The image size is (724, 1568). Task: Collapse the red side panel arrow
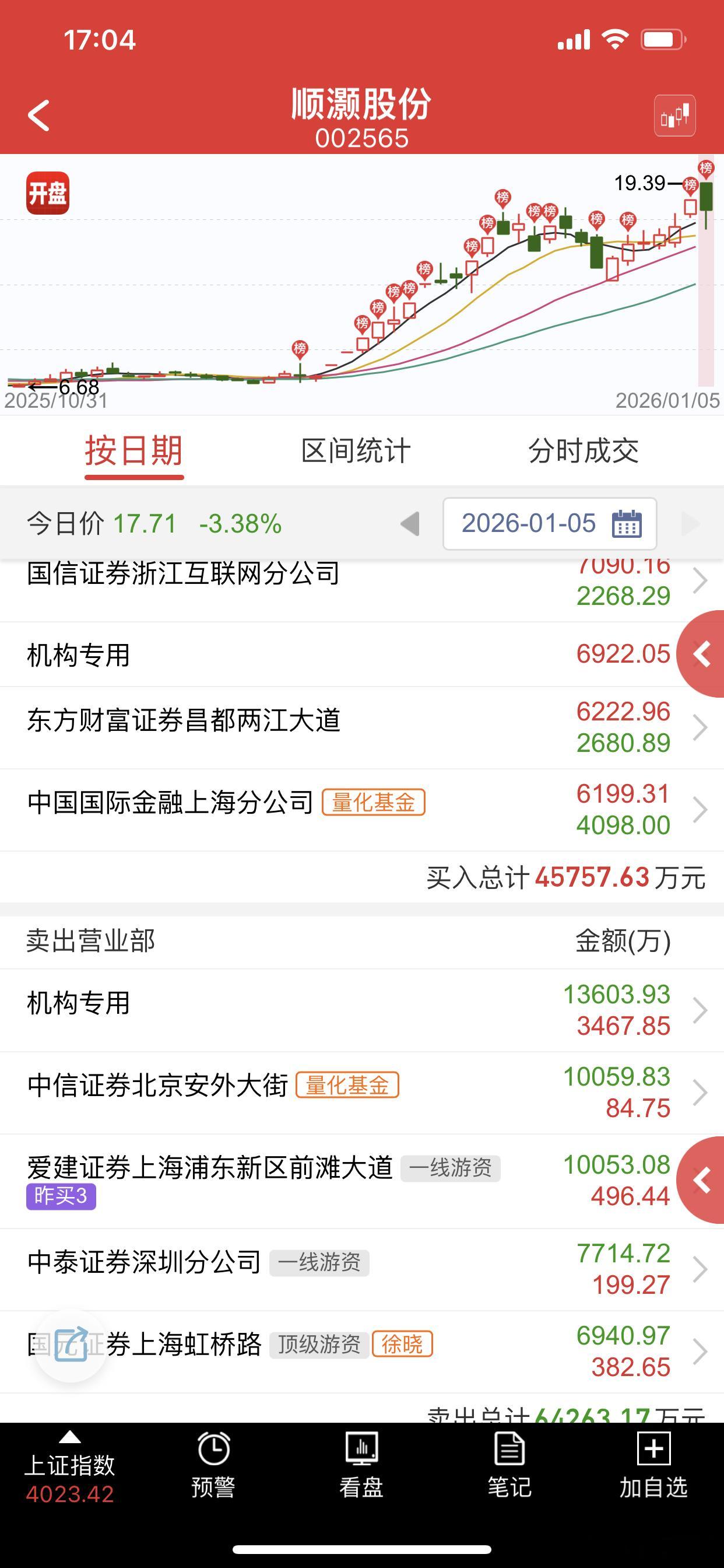(701, 654)
